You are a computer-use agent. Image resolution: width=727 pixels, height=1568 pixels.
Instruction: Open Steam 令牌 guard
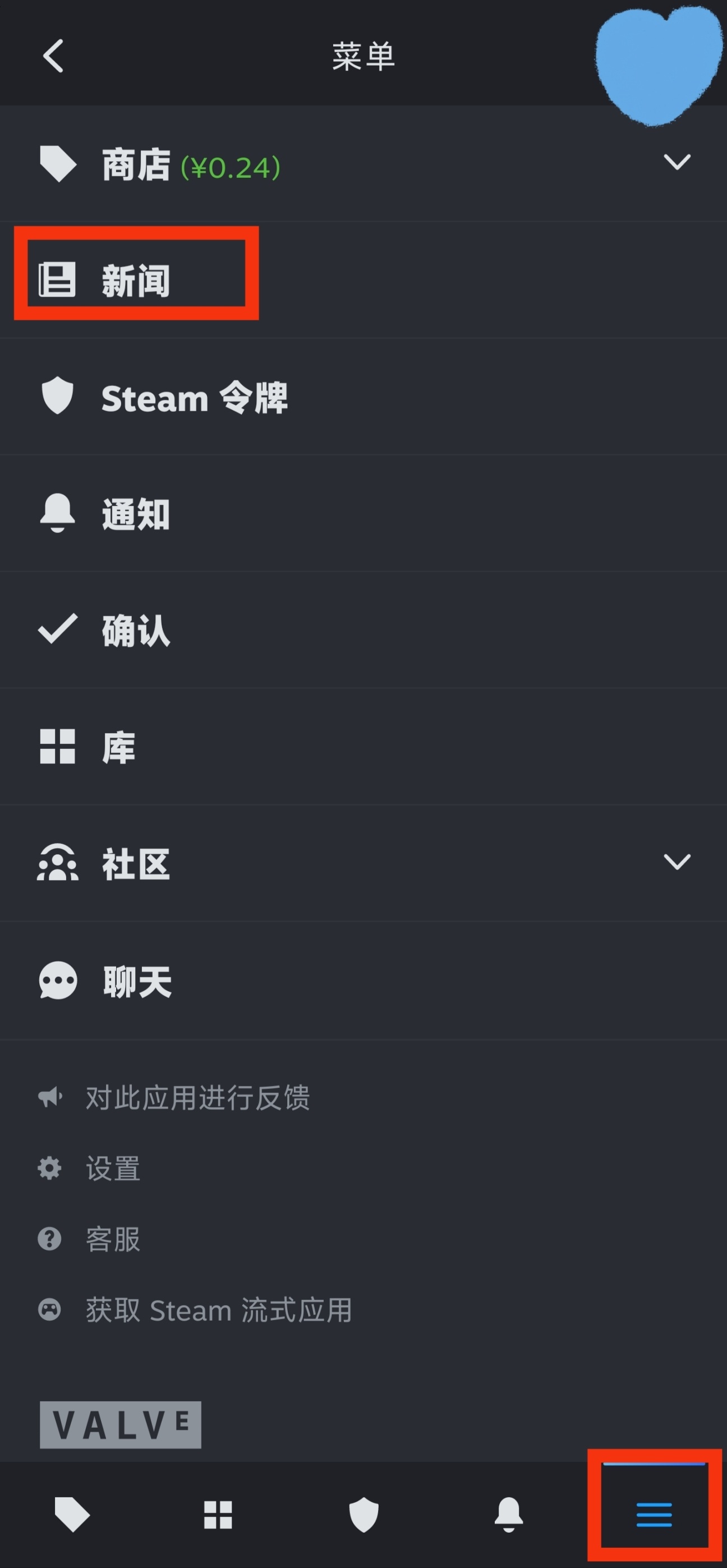(194, 398)
